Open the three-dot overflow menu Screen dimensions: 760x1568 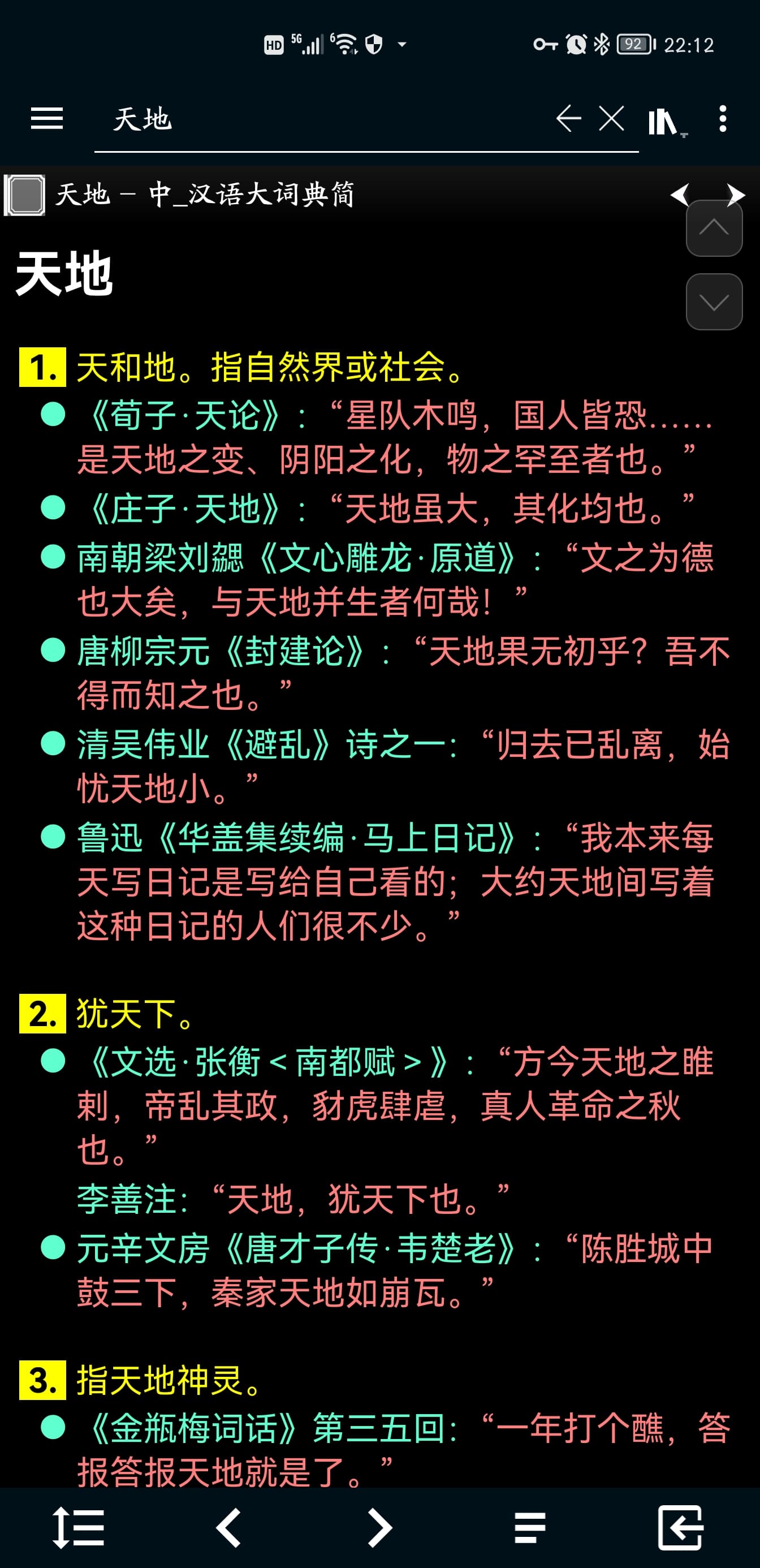coord(722,118)
